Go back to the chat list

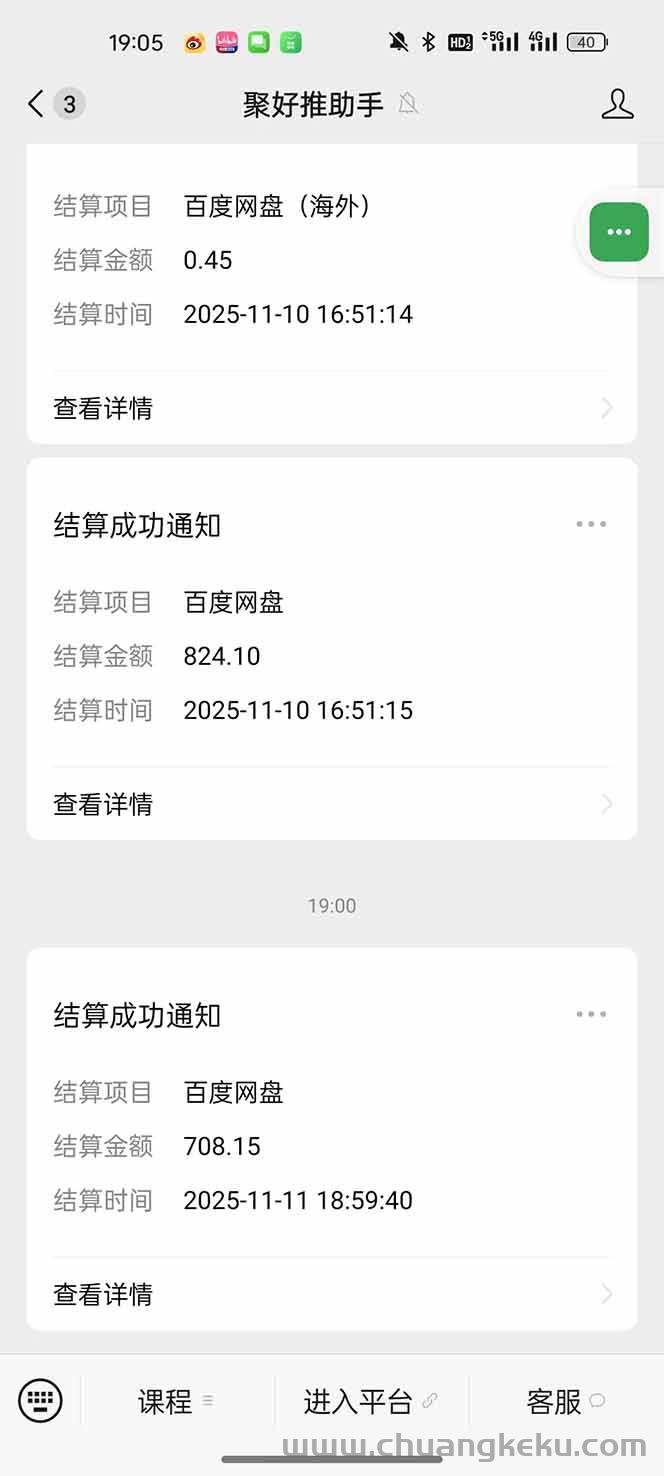tap(37, 104)
